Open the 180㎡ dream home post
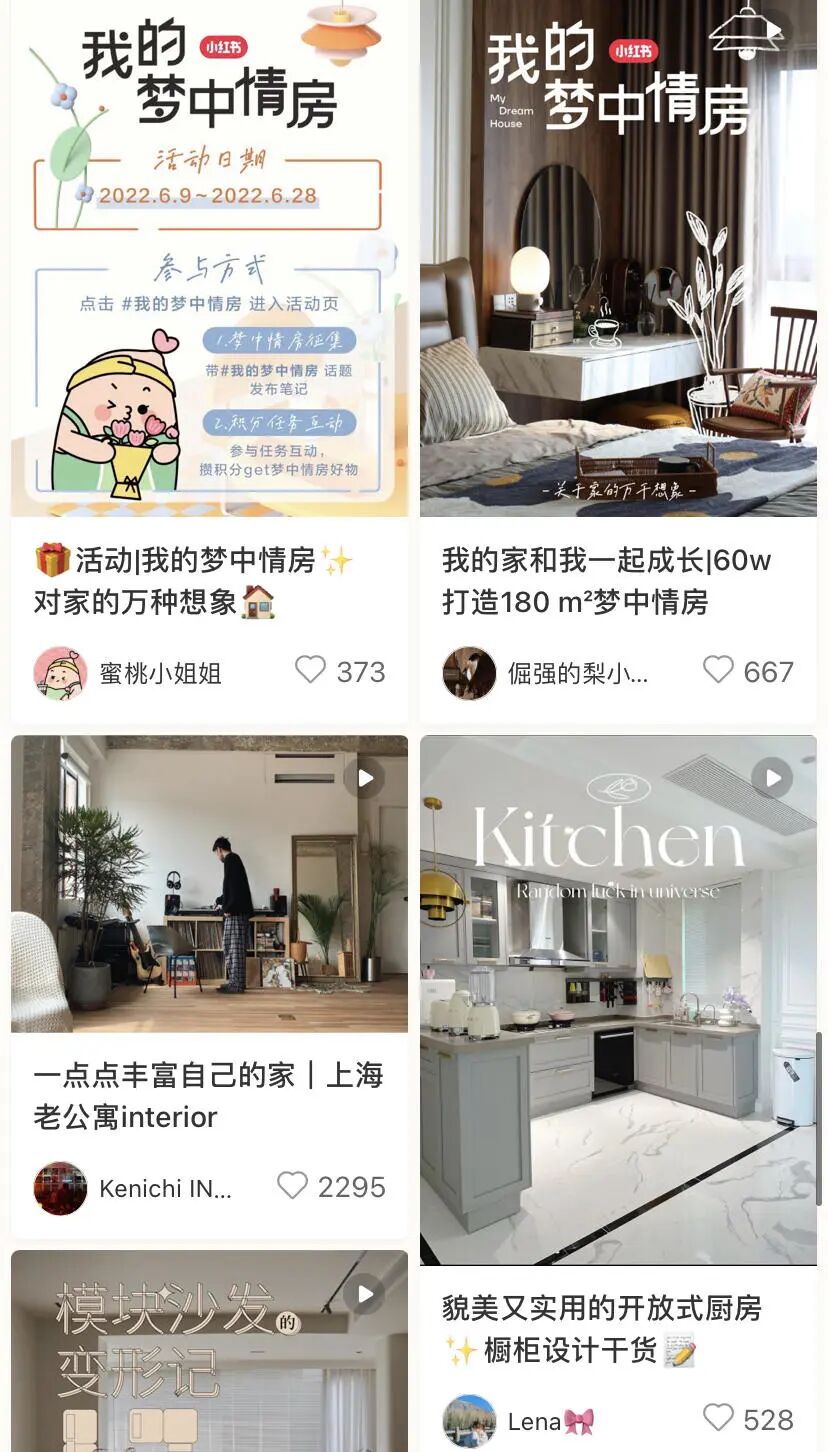 620,260
